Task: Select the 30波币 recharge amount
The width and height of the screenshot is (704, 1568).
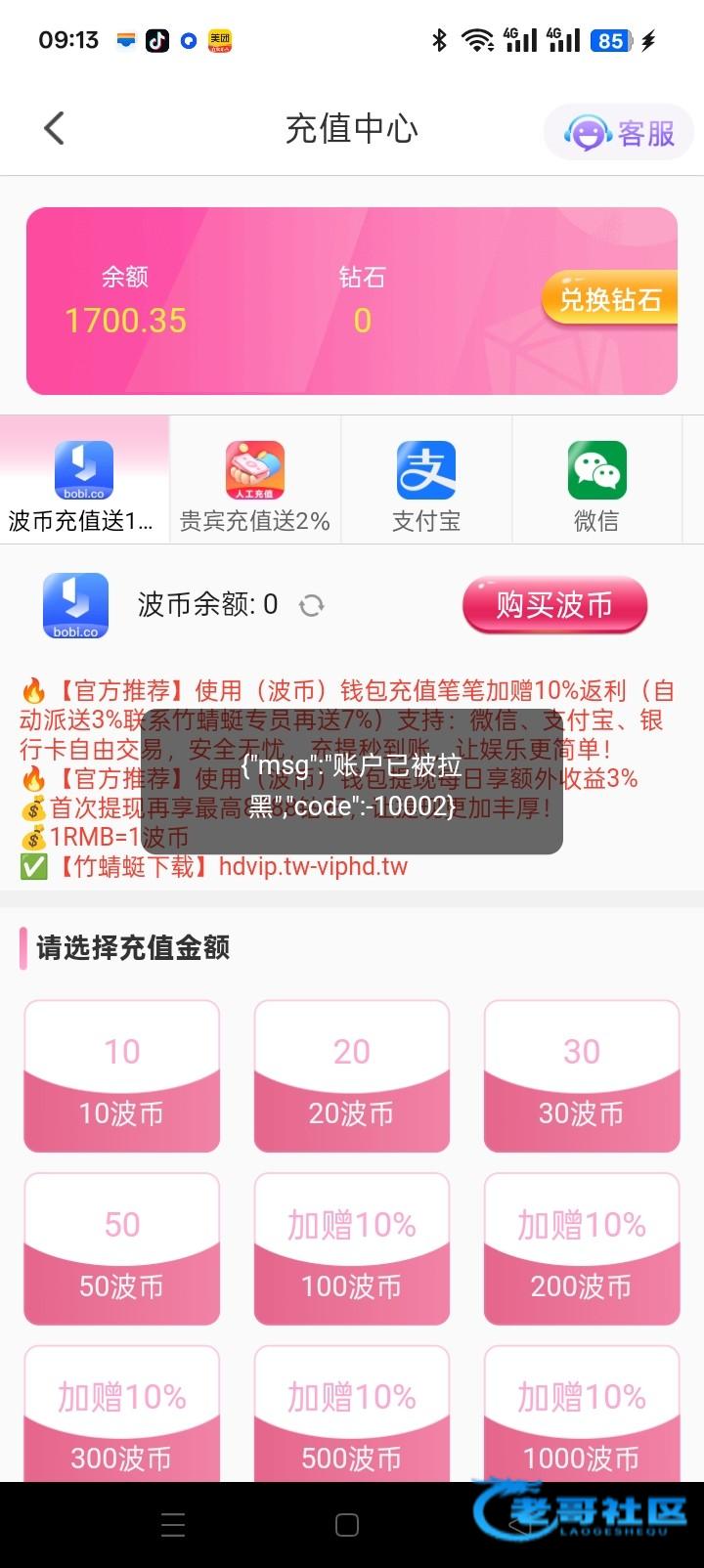Action: tap(581, 1076)
